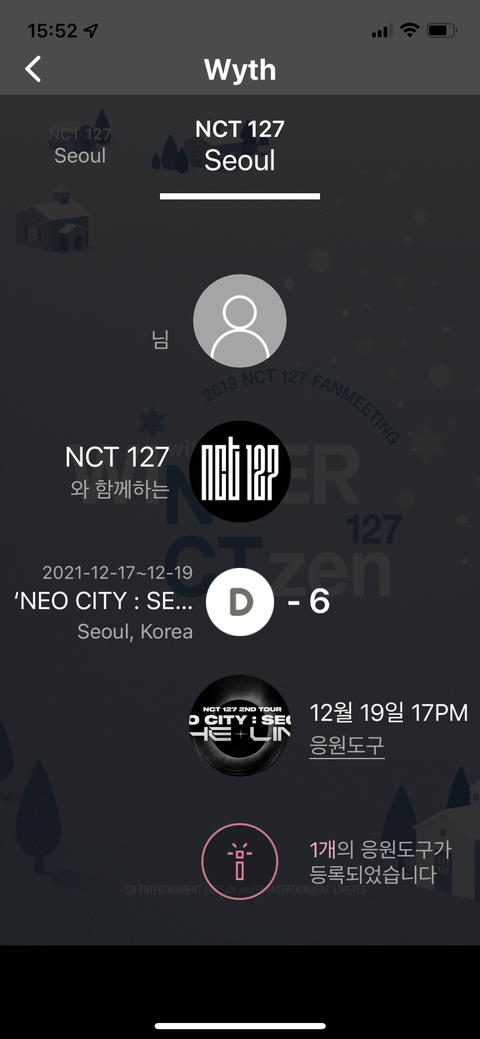Switch to the dimmed NCT 127 Seoul tab
Screen dimensions: 480x1039
pos(80,144)
